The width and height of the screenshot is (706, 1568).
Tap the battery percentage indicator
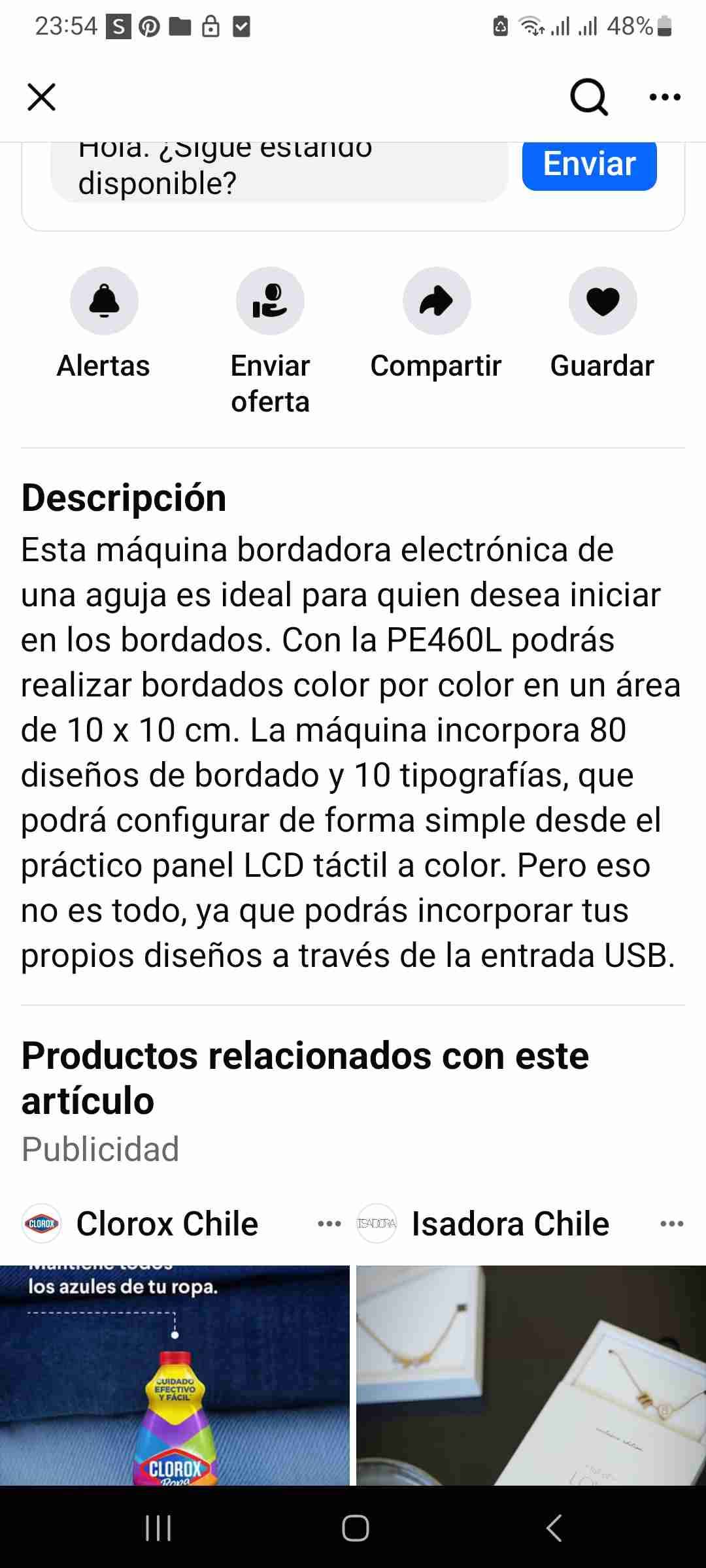pyautogui.click(x=629, y=27)
